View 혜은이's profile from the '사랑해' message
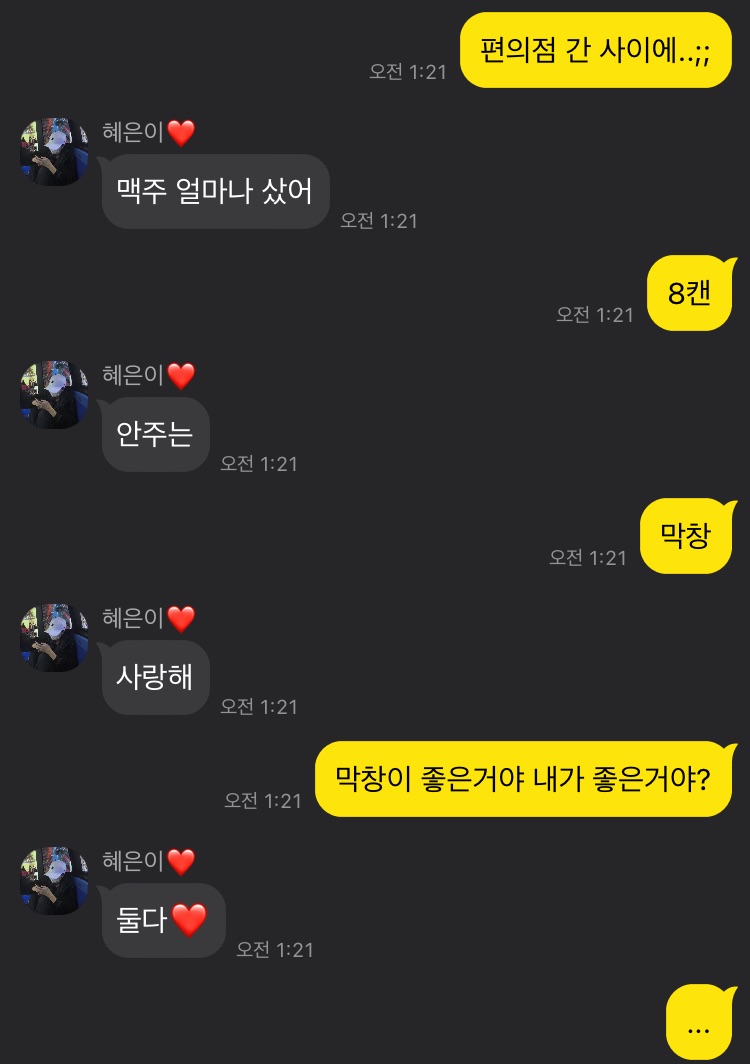The height and width of the screenshot is (1064, 750). (x=54, y=638)
